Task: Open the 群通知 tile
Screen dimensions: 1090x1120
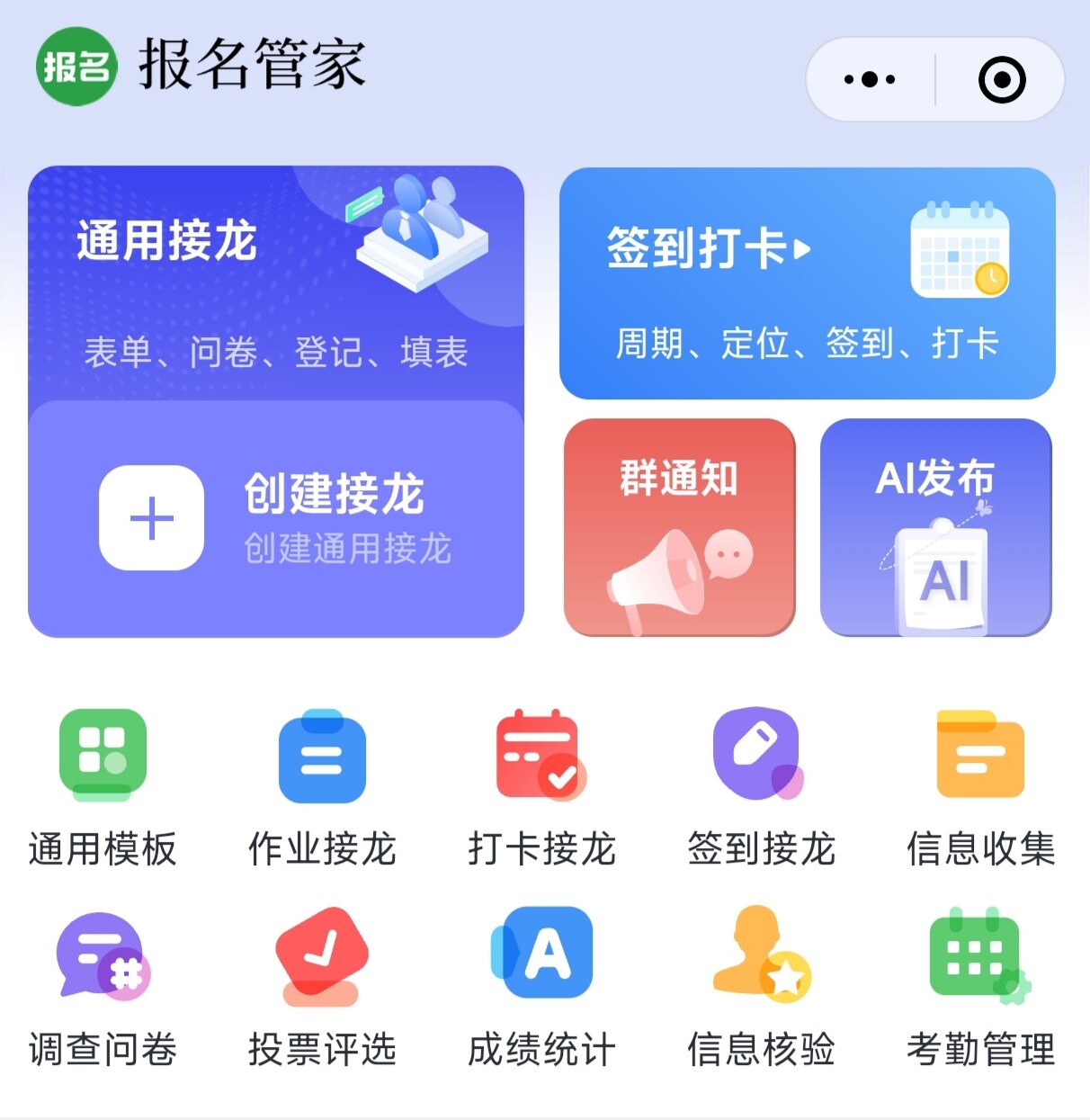Action: pyautogui.click(x=679, y=527)
